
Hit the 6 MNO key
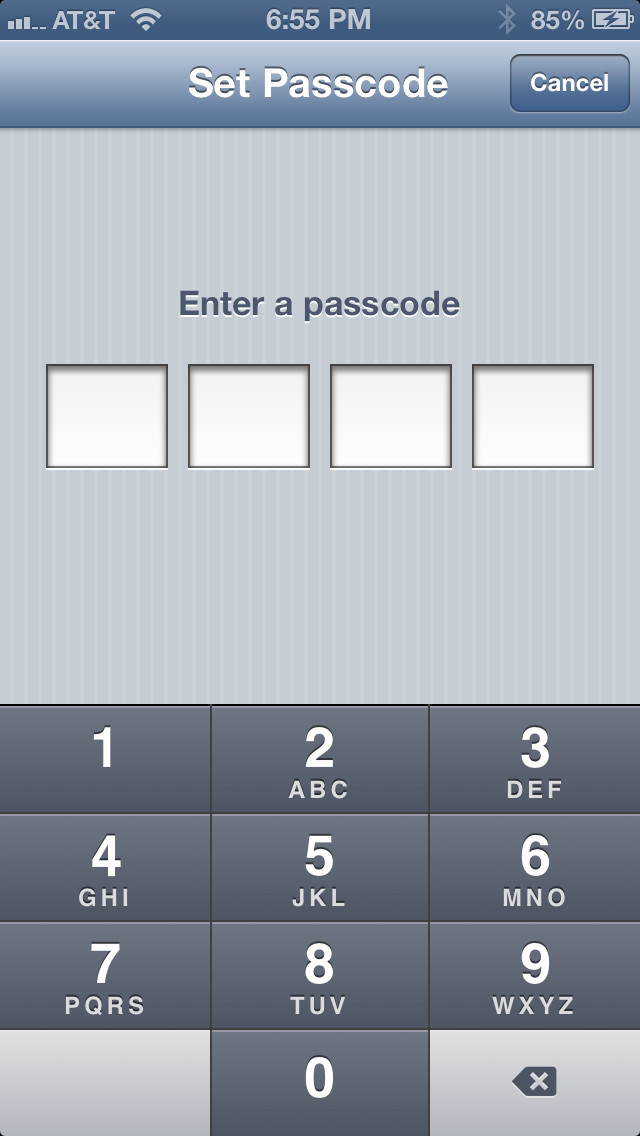point(535,867)
